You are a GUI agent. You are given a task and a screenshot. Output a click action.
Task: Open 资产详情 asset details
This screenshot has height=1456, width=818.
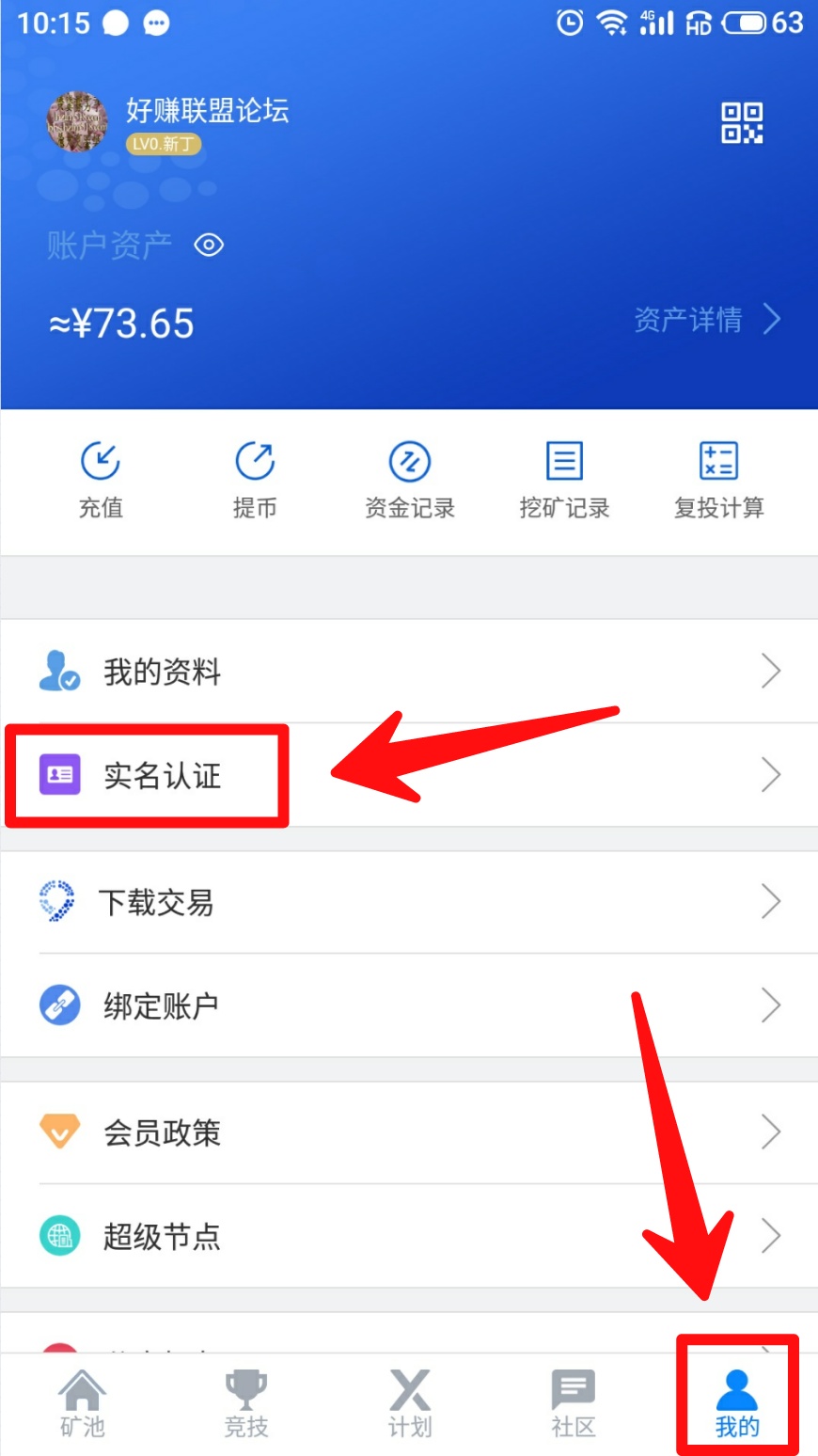[x=707, y=320]
